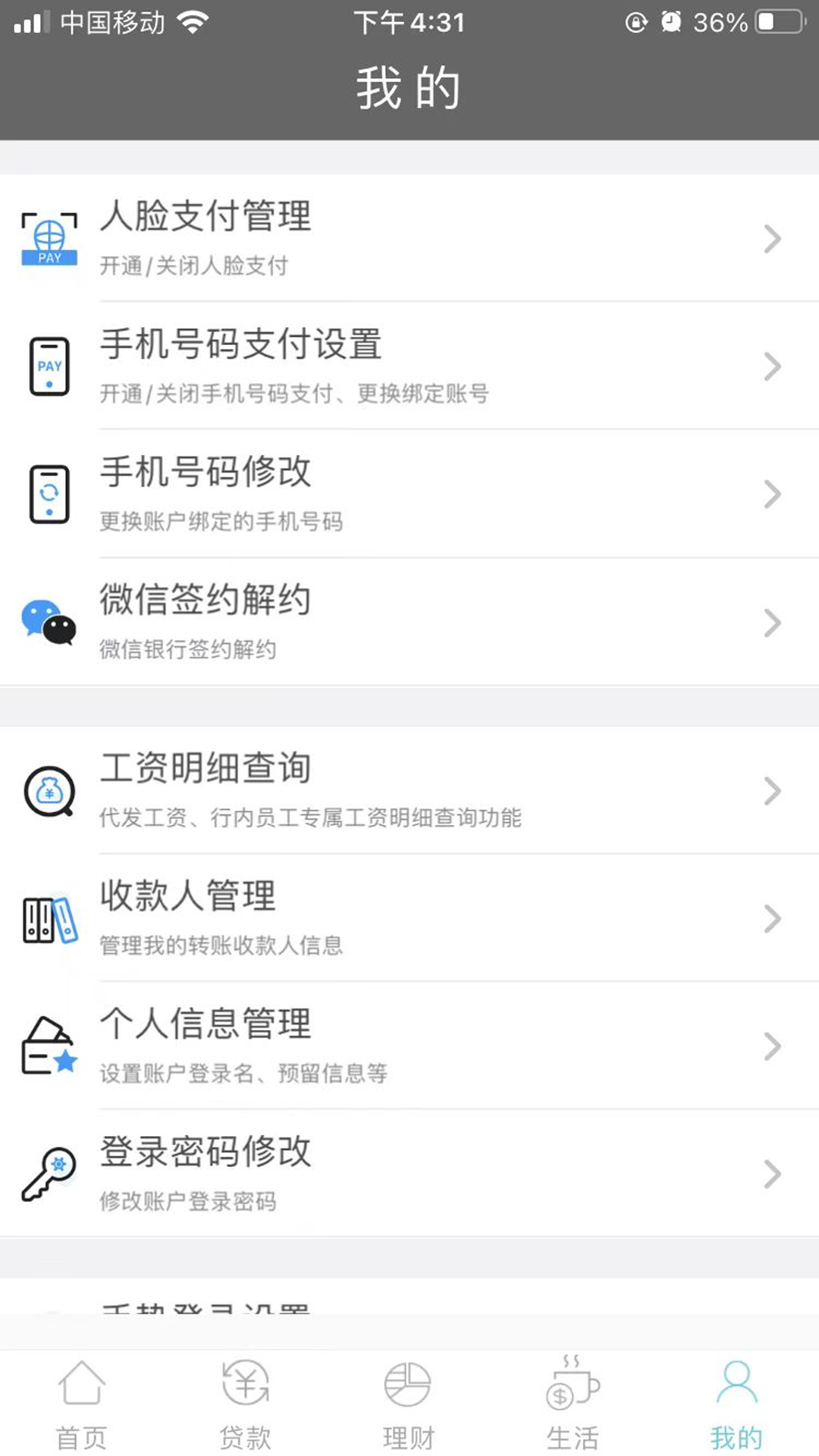The width and height of the screenshot is (819, 1456).
Task: Open the face payment (PAY globe) icon
Action: pos(49,239)
